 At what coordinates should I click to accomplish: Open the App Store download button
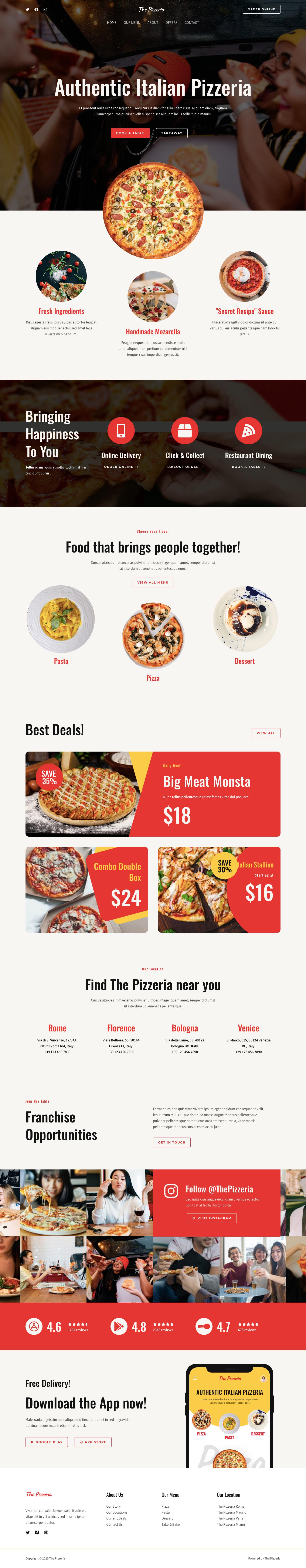tap(93, 1442)
